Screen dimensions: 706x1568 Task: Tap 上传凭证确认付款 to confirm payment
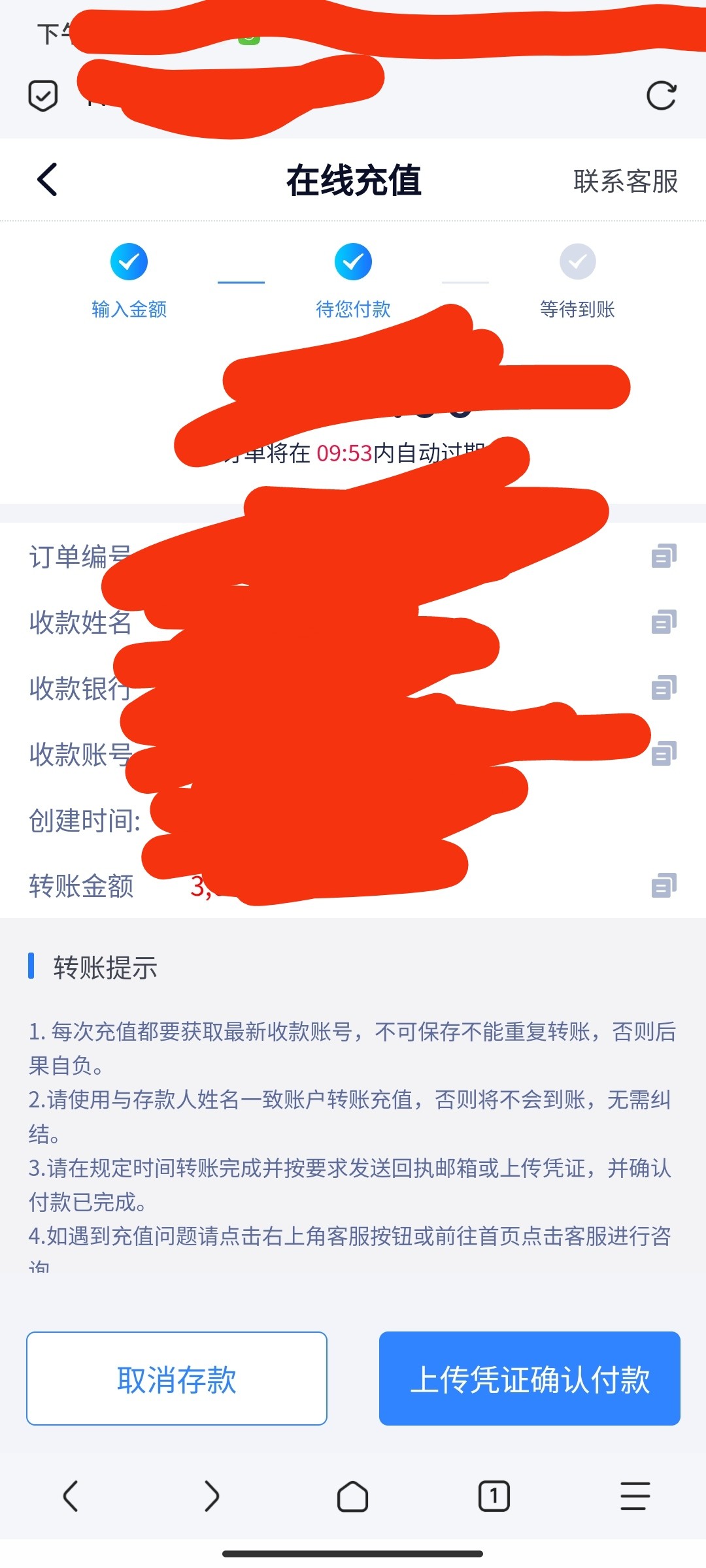click(x=529, y=1379)
